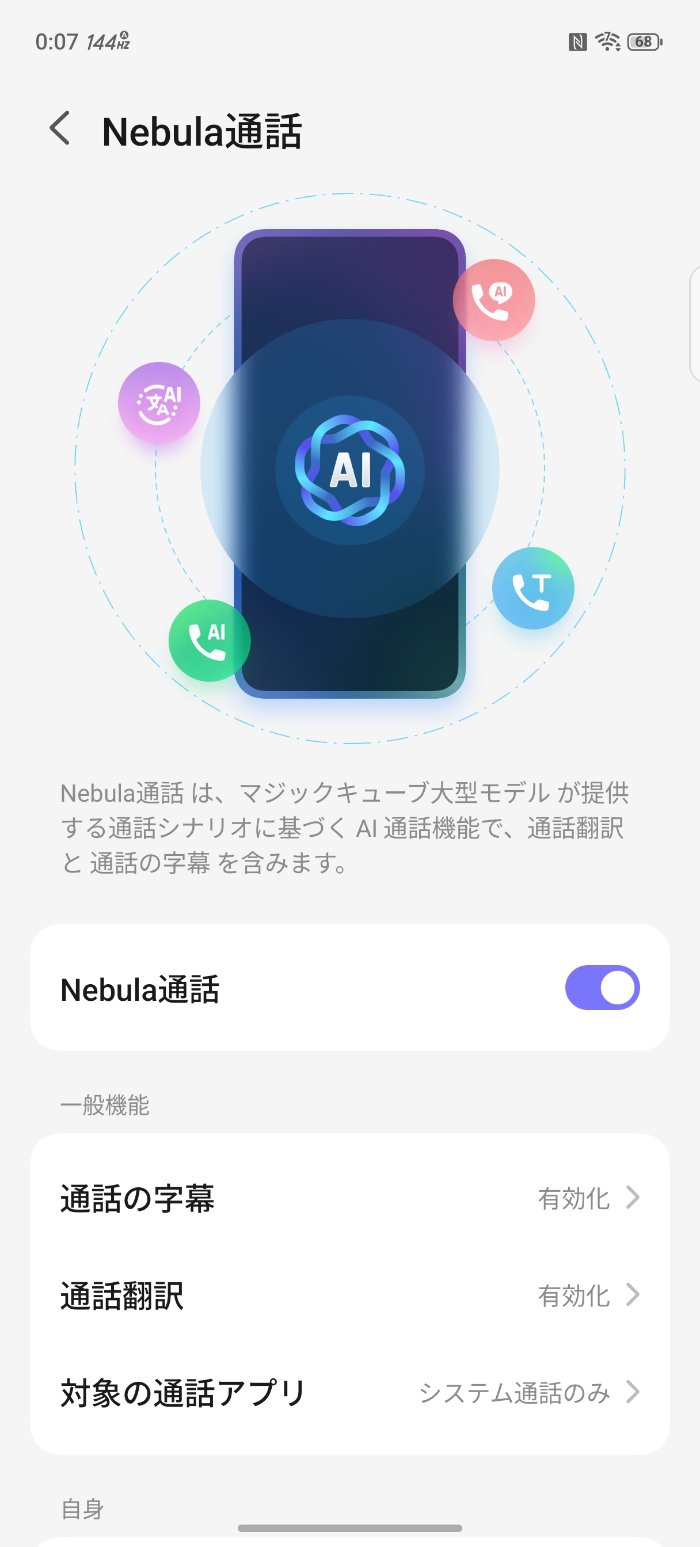Open the 対象の通話アプリ setting

click(350, 1393)
